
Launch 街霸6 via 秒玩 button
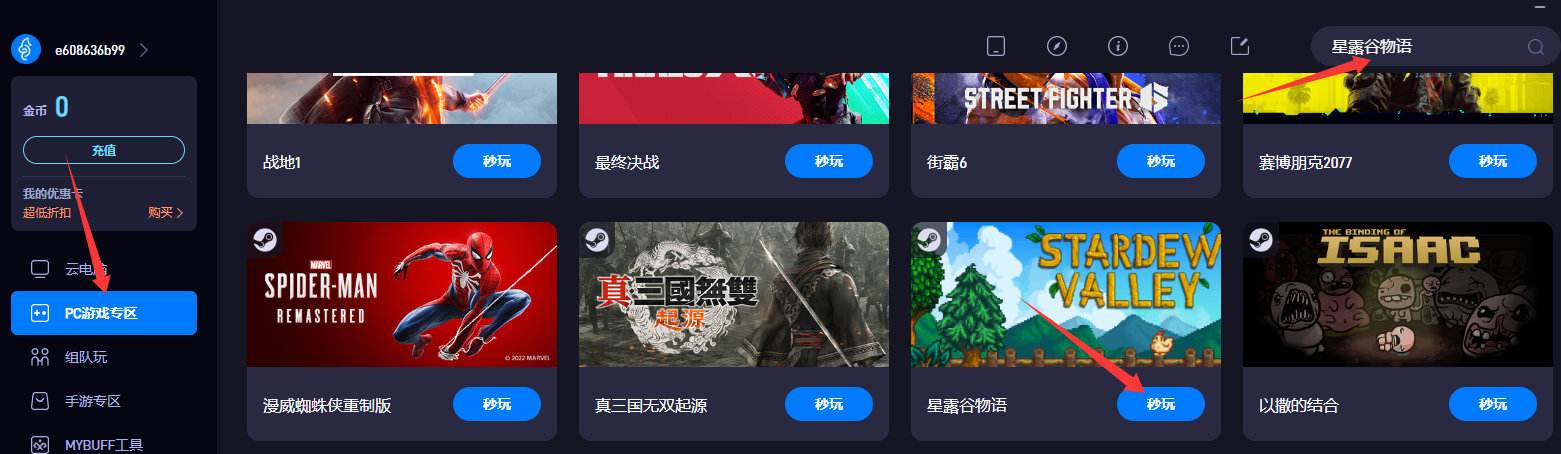click(x=1160, y=161)
